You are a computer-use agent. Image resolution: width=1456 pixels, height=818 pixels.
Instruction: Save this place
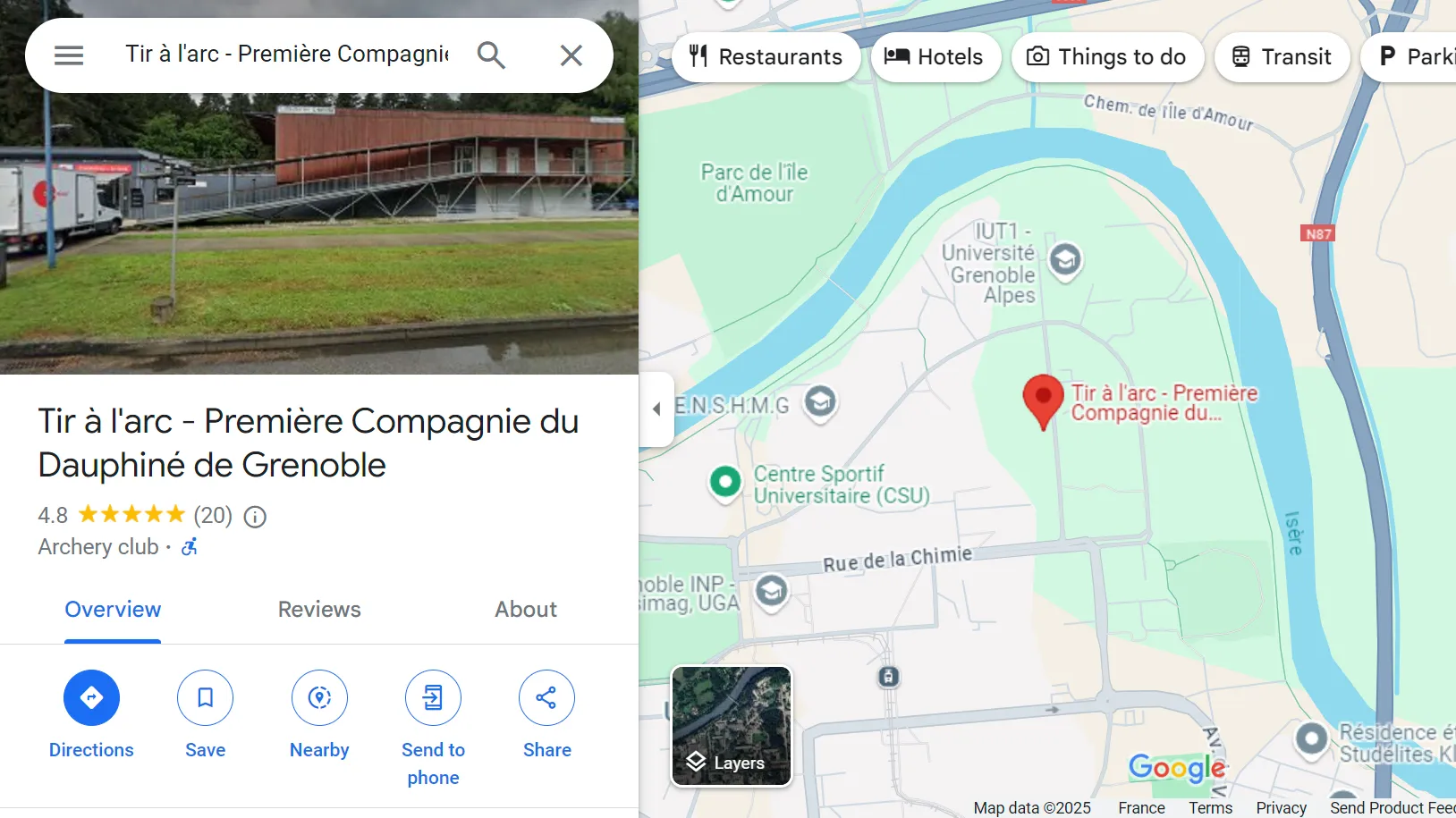coord(205,697)
